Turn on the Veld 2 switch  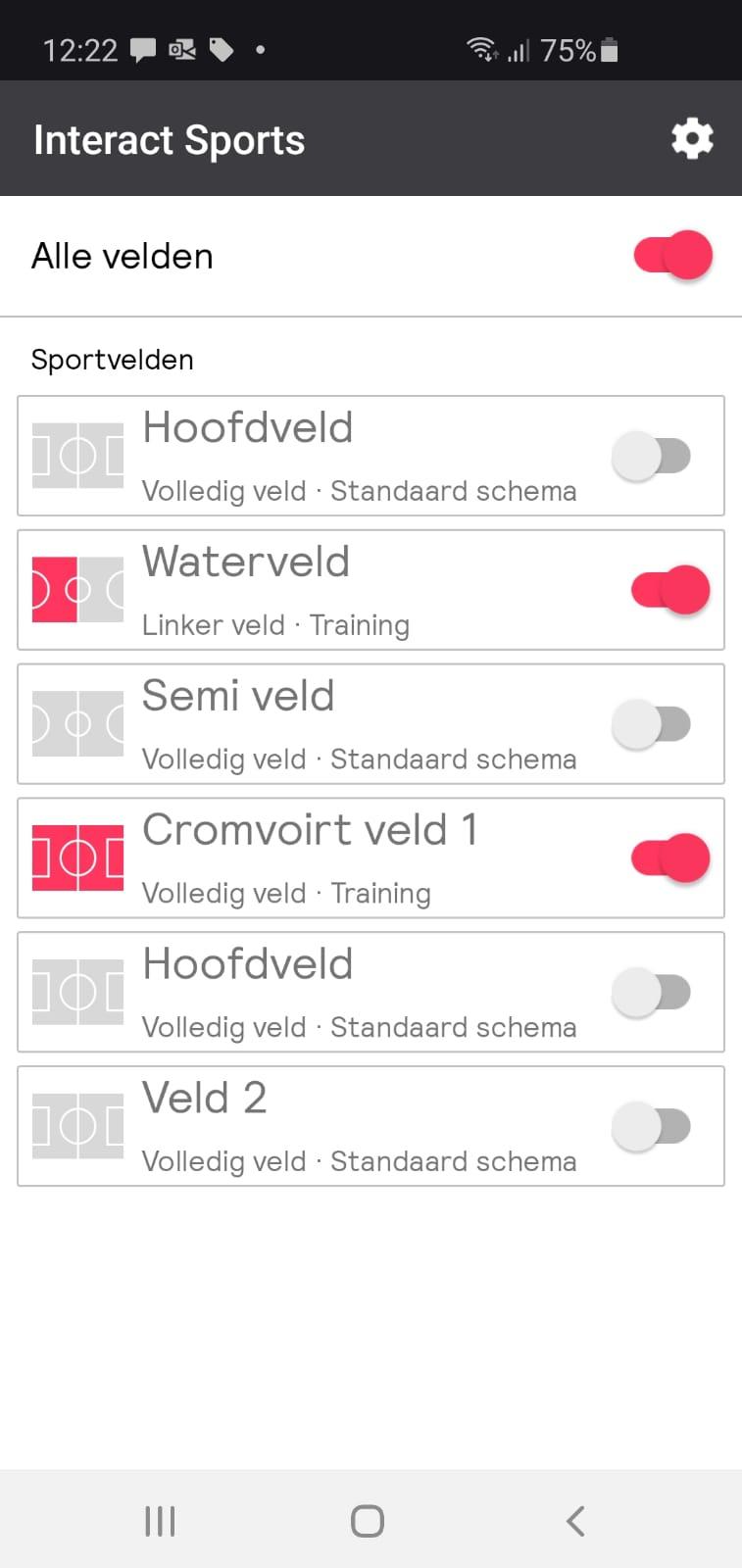[x=652, y=1126]
